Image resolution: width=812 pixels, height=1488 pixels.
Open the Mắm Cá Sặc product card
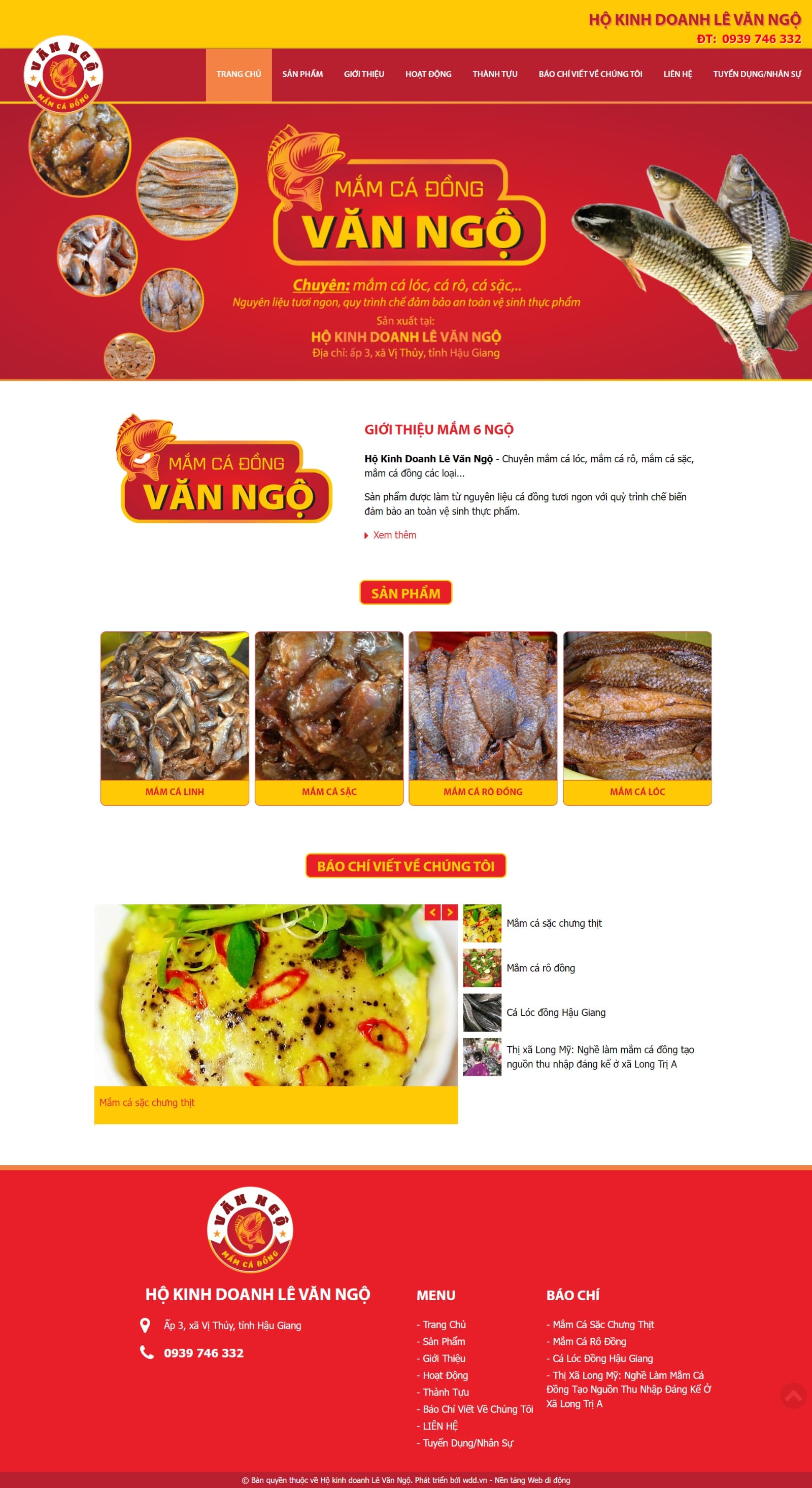tap(329, 718)
